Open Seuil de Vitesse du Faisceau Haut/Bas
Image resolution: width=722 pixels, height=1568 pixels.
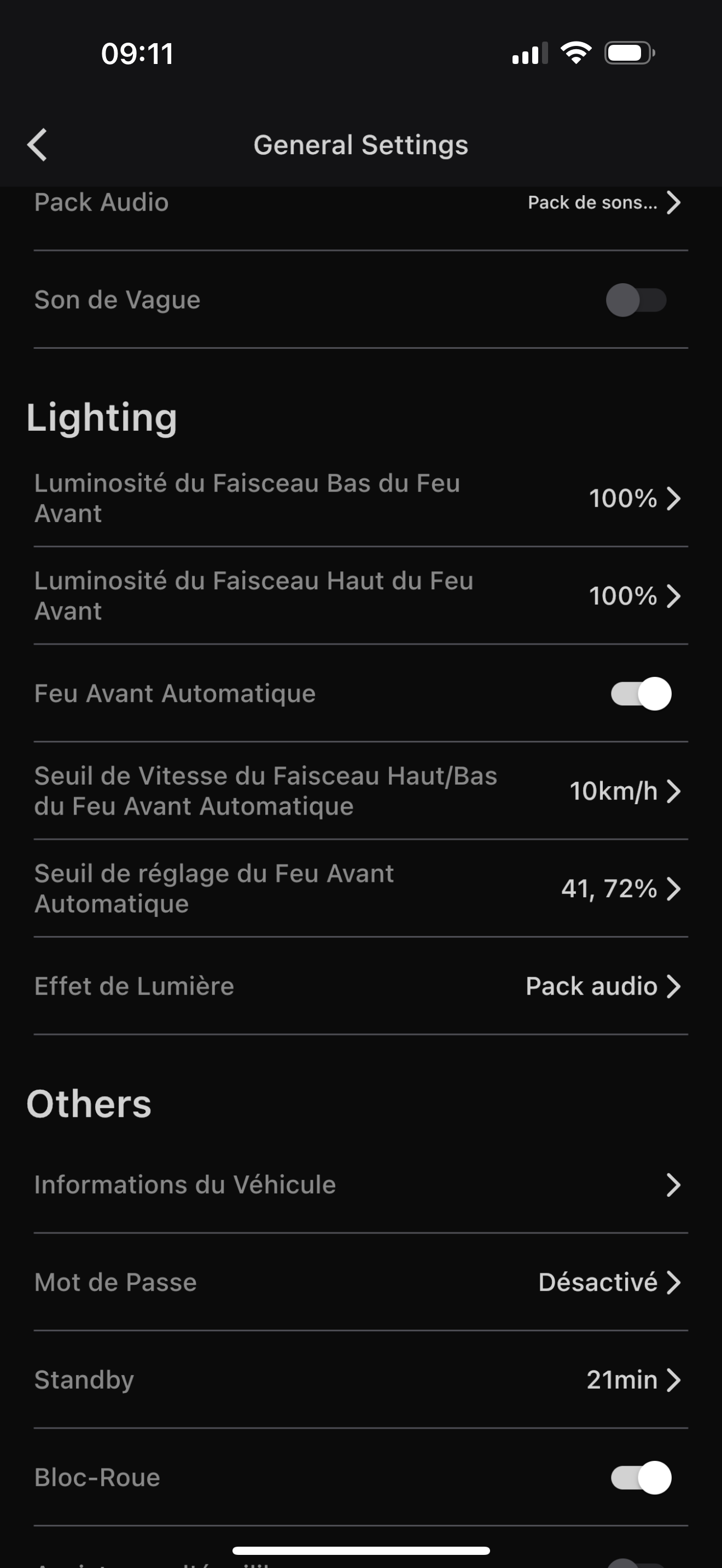361,791
